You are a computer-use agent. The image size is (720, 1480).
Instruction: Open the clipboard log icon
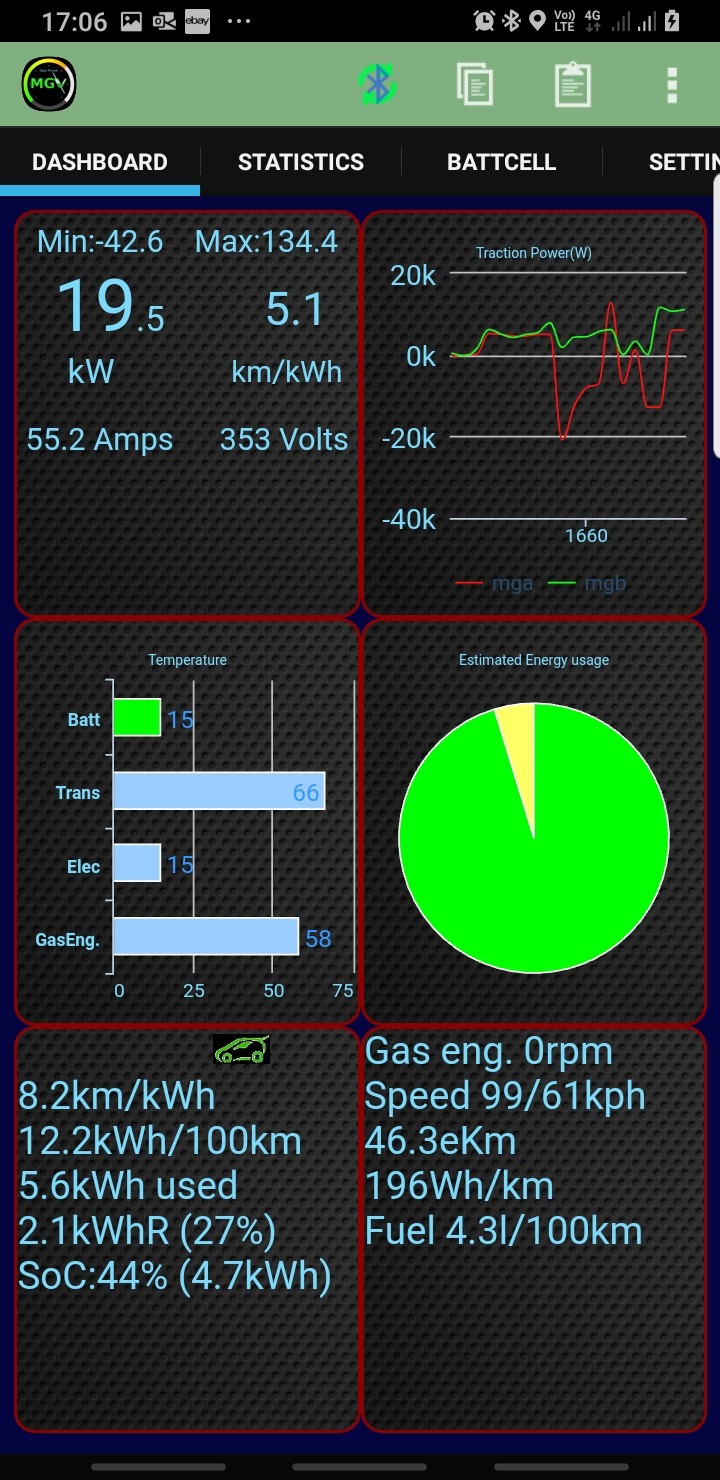click(x=573, y=84)
